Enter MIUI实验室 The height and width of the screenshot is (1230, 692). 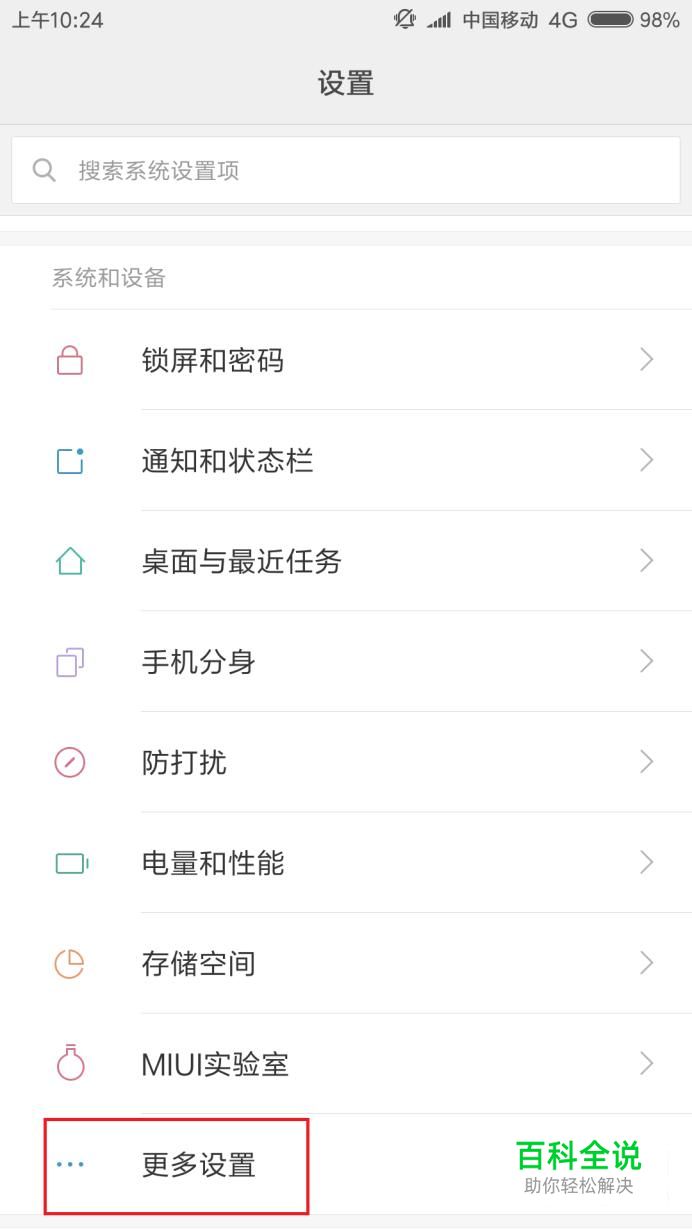click(346, 1064)
